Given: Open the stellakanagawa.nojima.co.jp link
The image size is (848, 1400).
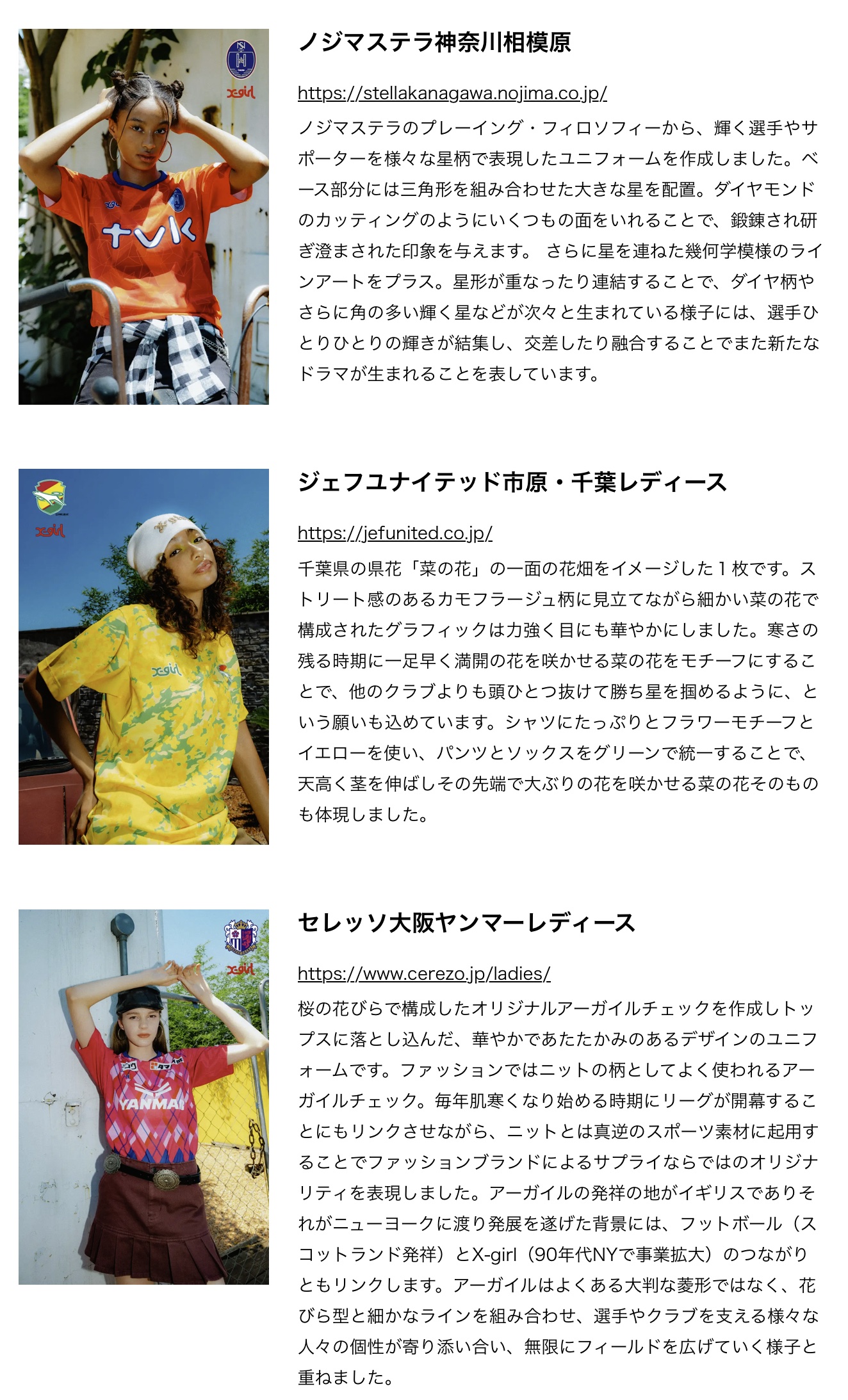Looking at the screenshot, I should pos(452,94).
